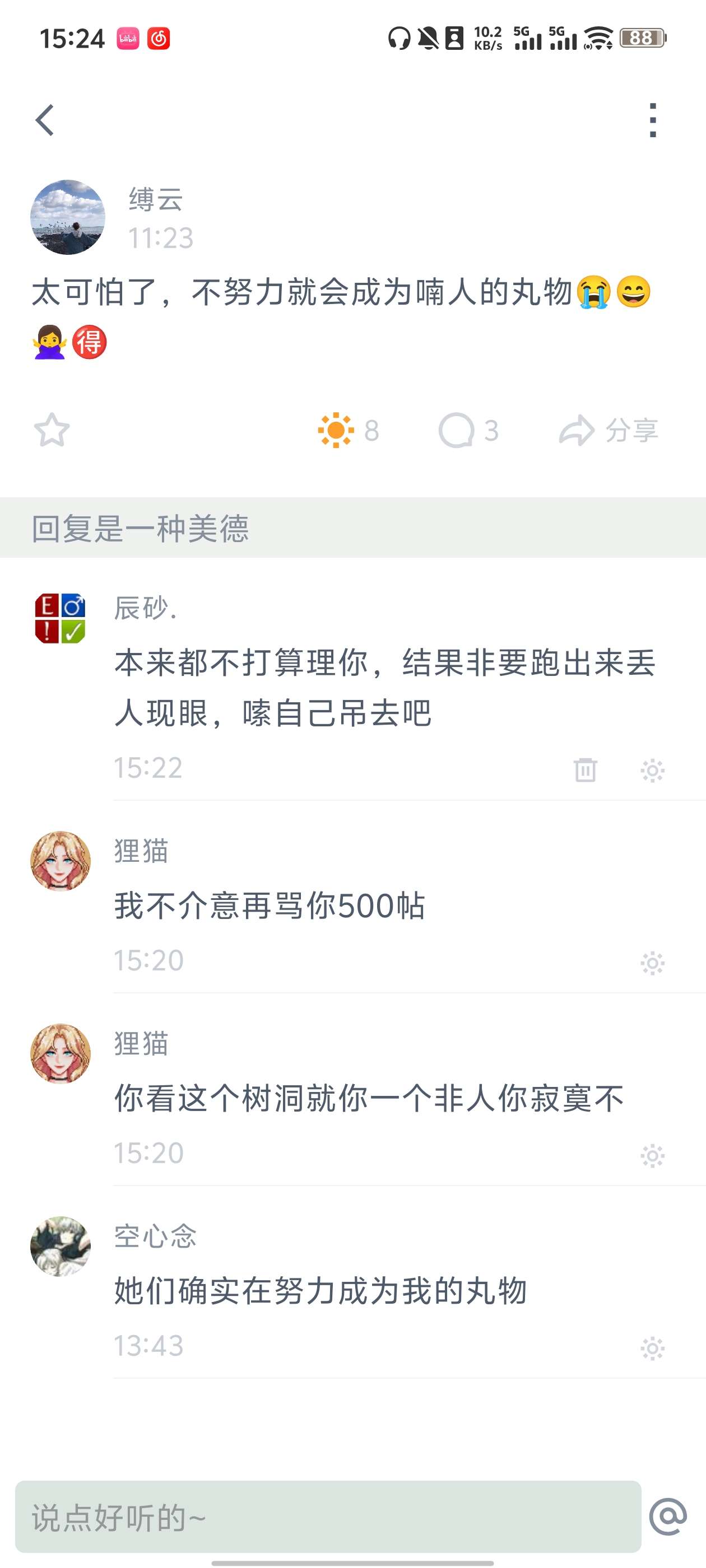Like 辰砂.'s reply with the sun icon
This screenshot has height=1568, width=706.
pos(652,770)
